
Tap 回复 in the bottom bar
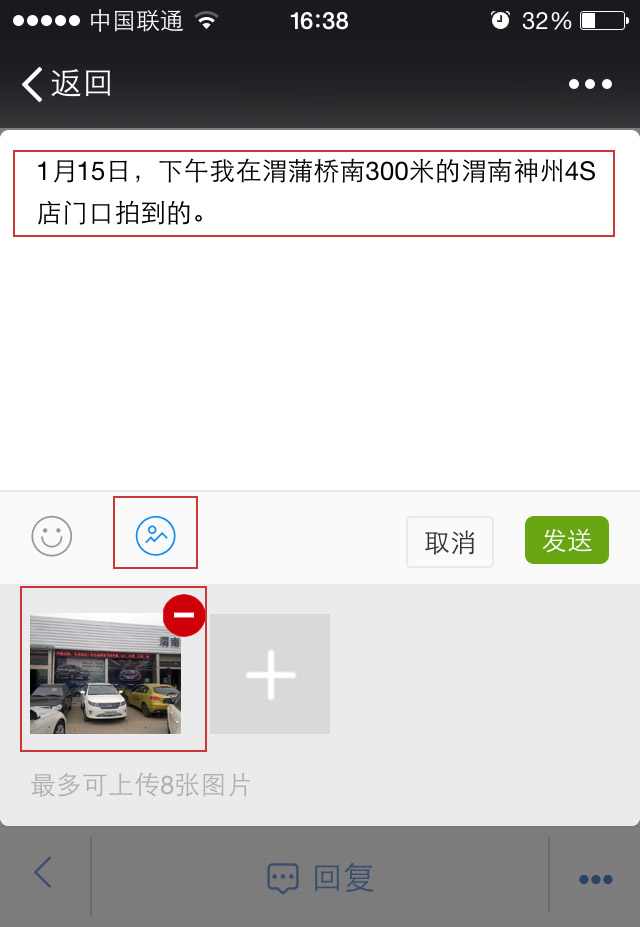pos(320,878)
